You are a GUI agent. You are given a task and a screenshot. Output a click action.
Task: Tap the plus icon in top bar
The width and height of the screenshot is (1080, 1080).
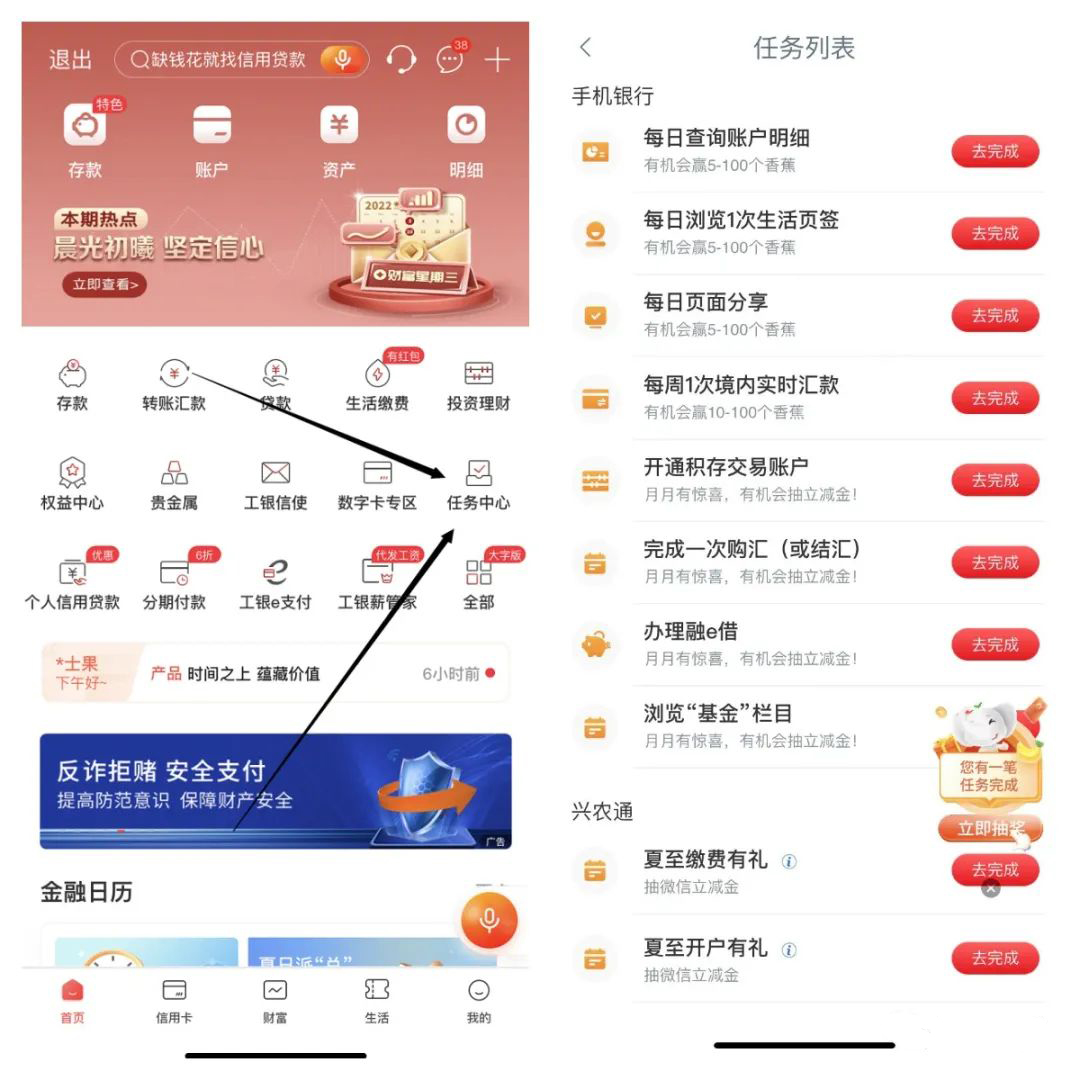click(x=497, y=60)
